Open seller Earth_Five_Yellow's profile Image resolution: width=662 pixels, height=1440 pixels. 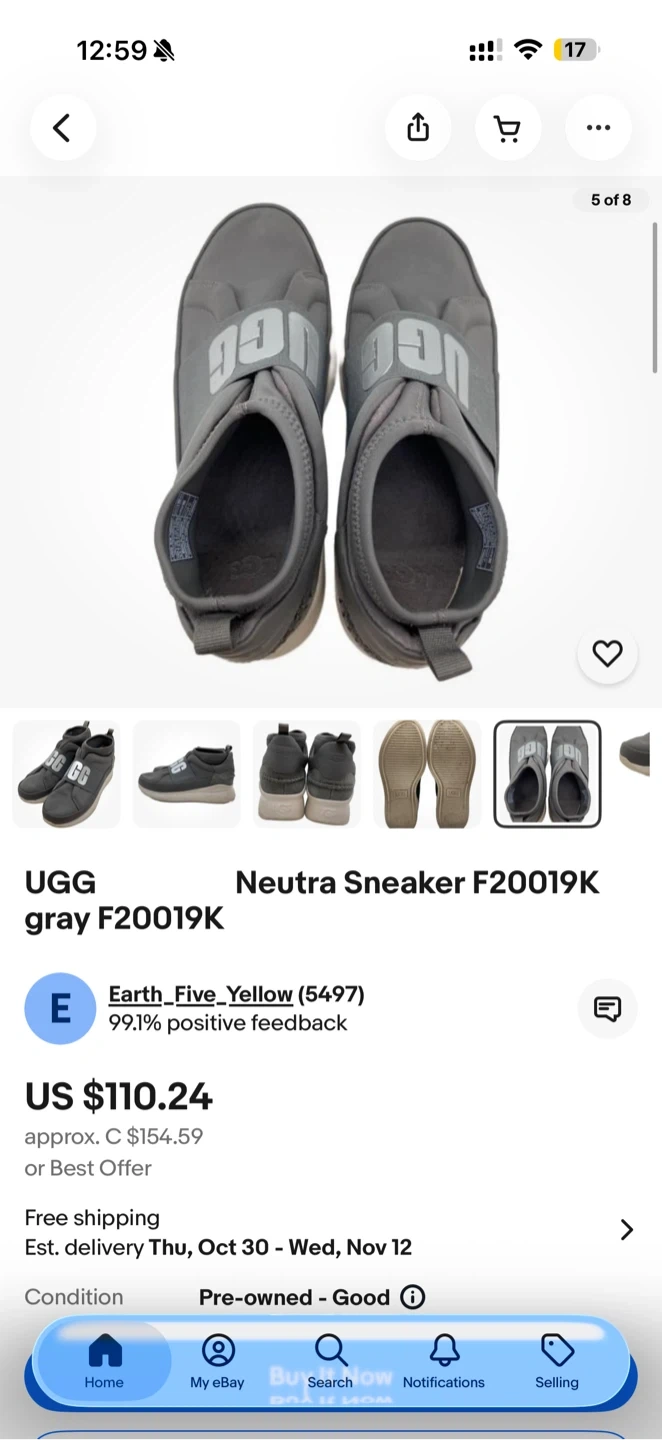pyautogui.click(x=200, y=994)
